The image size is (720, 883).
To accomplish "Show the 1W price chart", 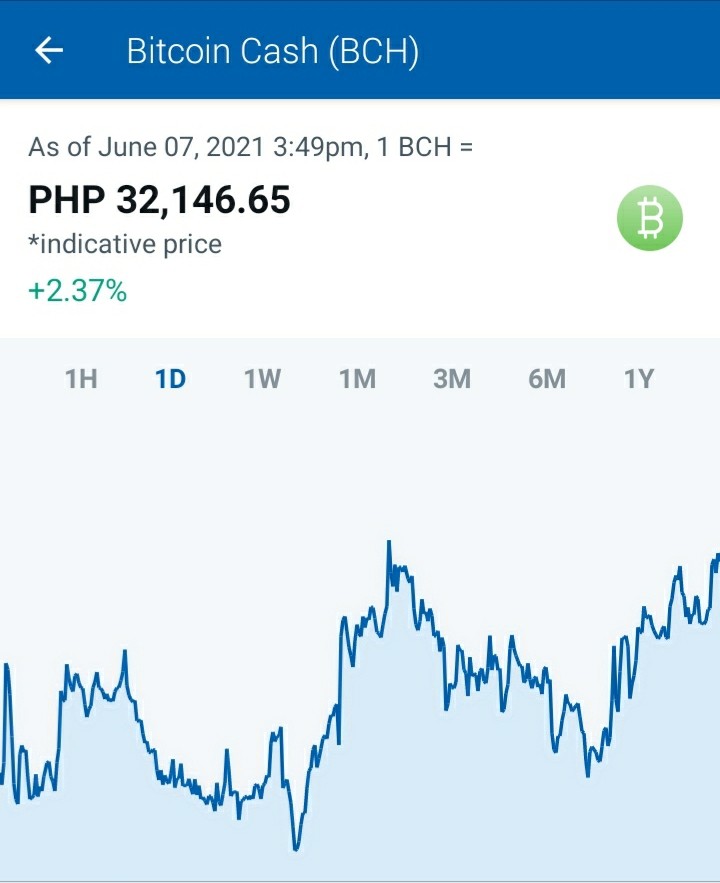I will [262, 379].
